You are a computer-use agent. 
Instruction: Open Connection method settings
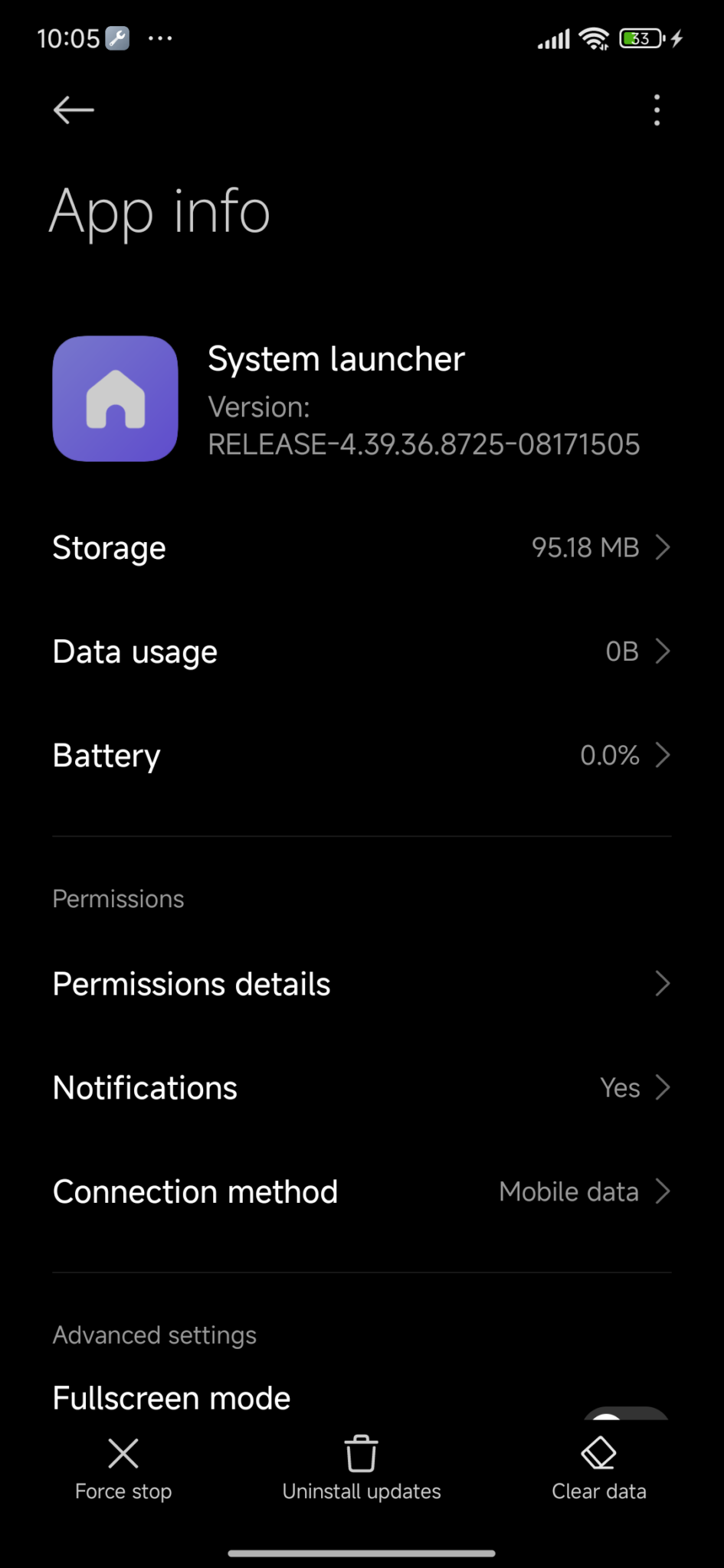(362, 1191)
